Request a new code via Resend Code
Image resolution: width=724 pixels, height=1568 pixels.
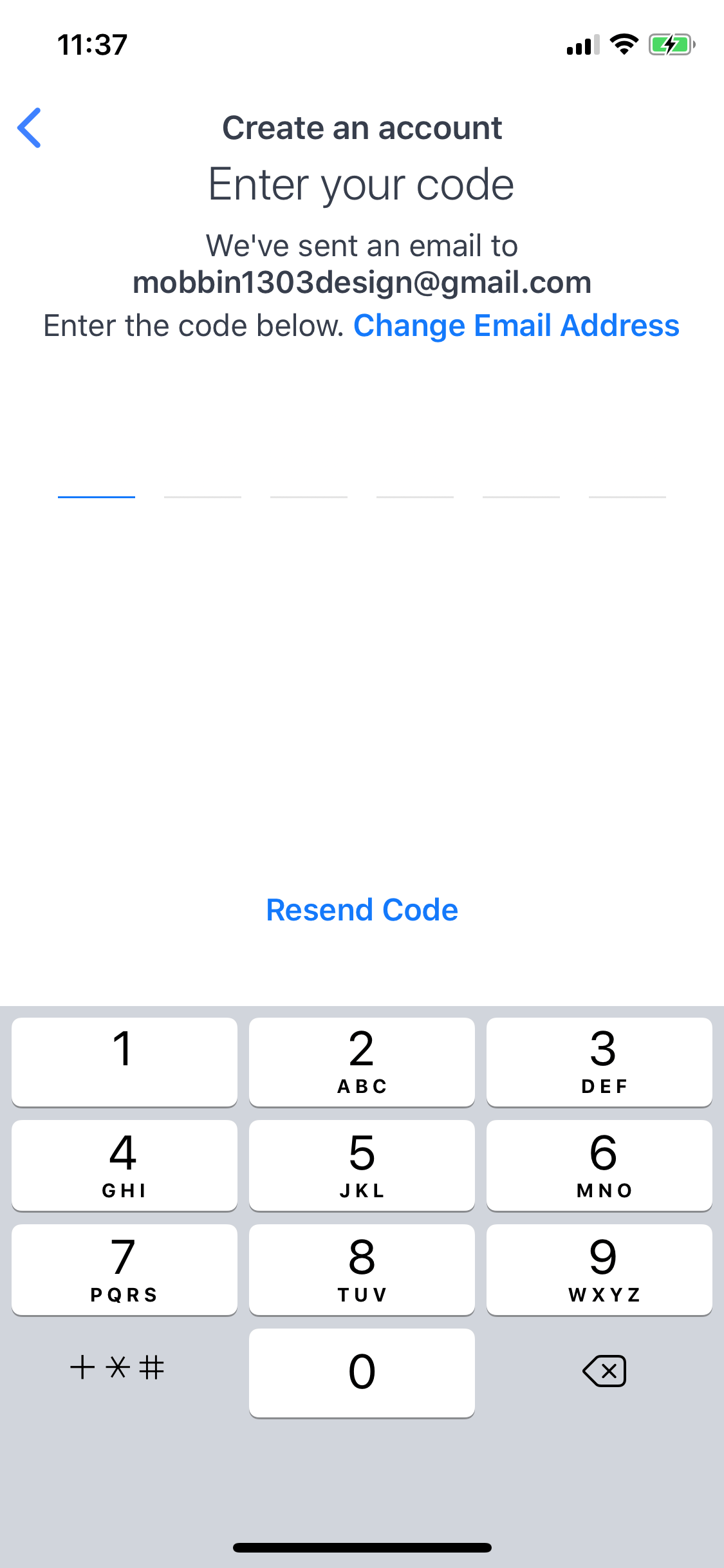(362, 910)
